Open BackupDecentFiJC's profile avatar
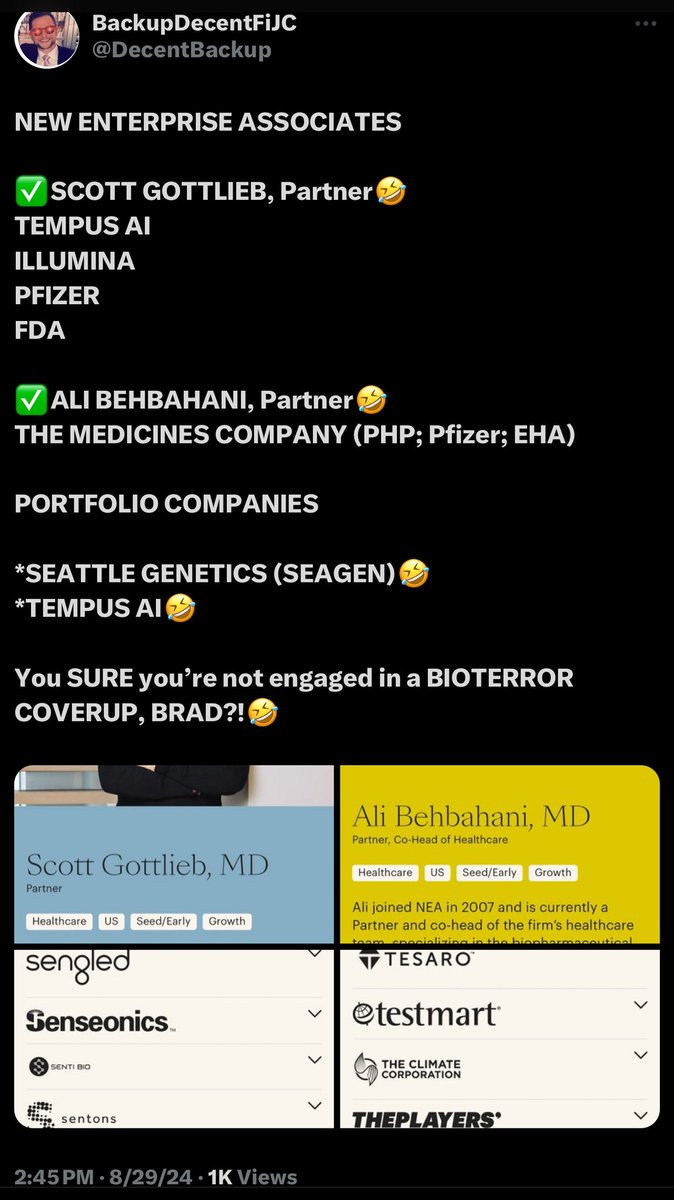 click(x=46, y=37)
